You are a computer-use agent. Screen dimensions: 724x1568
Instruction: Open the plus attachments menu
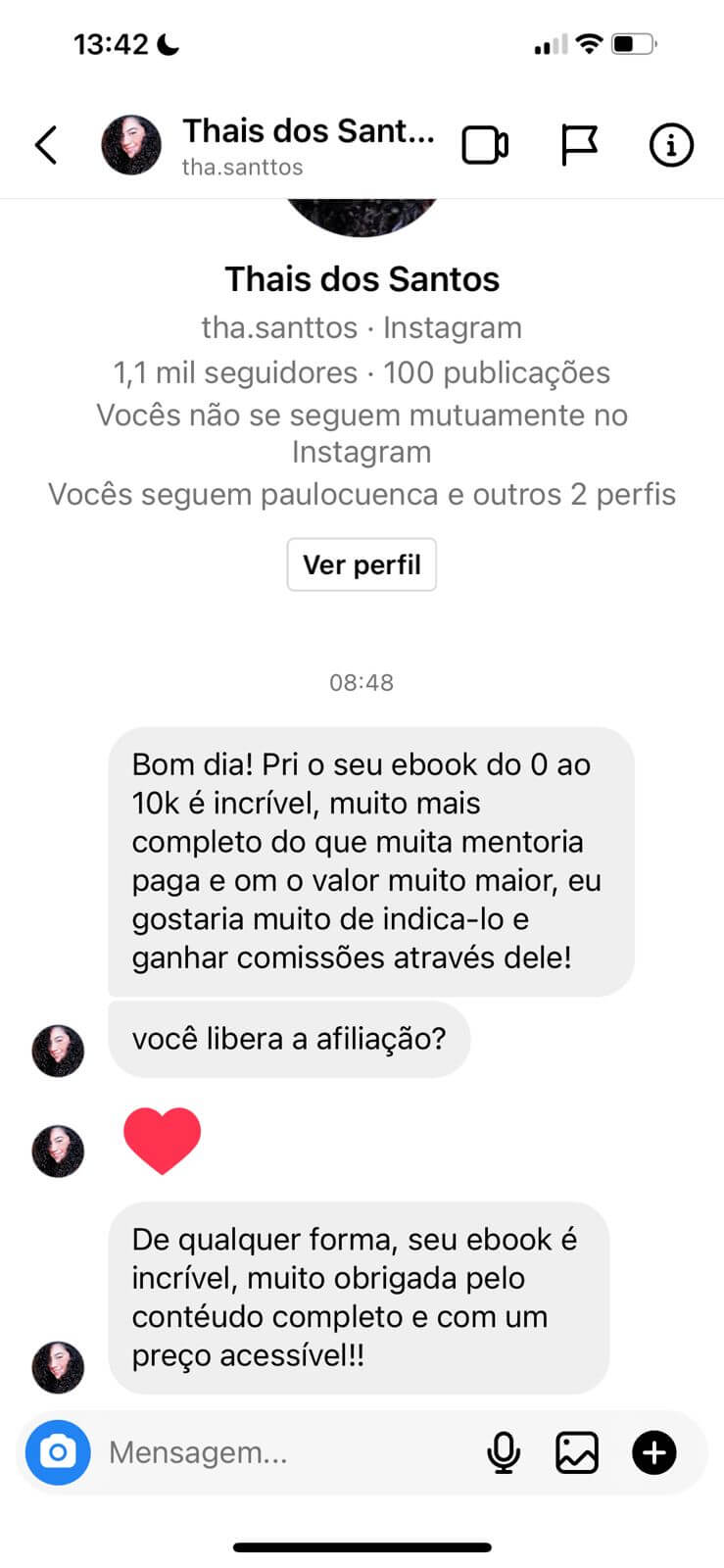coord(653,1452)
